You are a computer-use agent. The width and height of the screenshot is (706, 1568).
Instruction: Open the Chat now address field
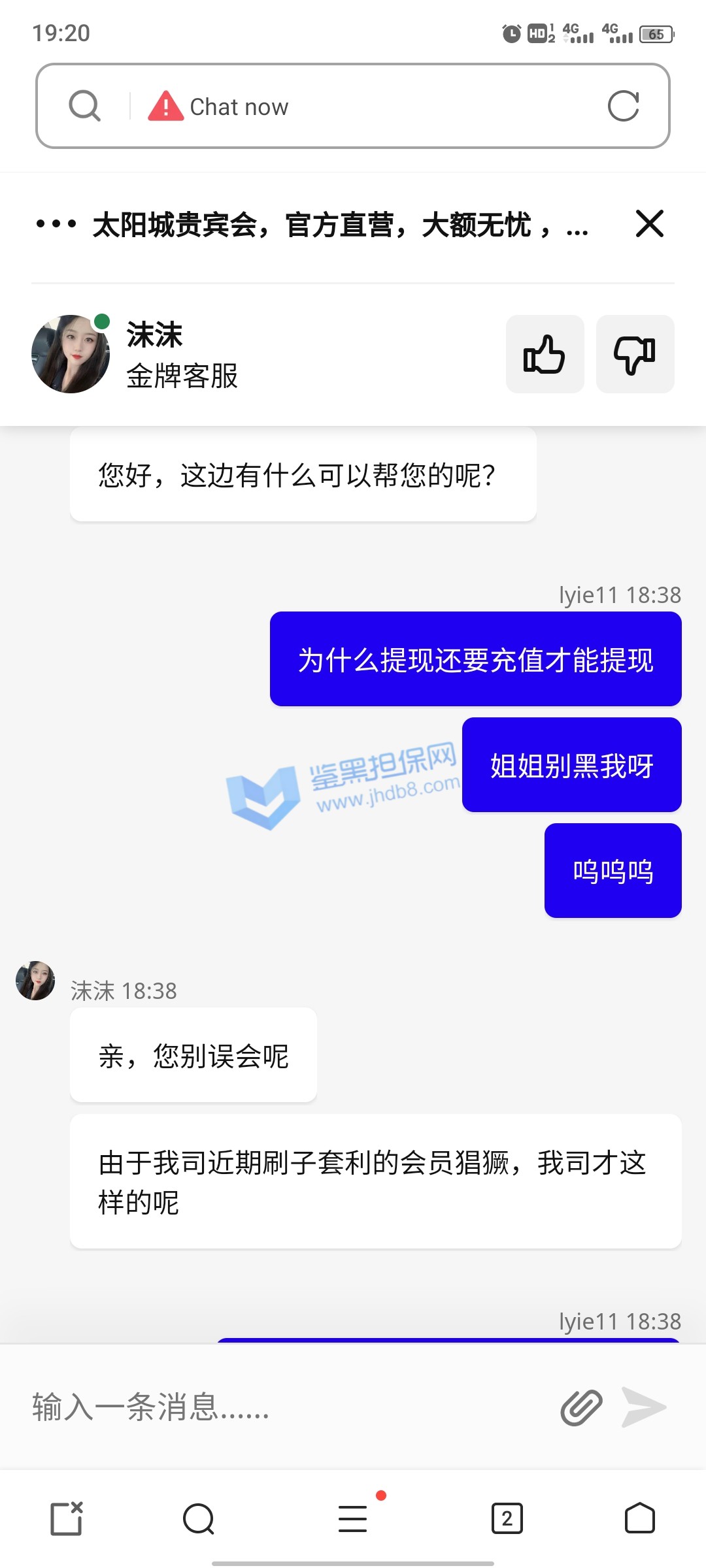point(366,106)
